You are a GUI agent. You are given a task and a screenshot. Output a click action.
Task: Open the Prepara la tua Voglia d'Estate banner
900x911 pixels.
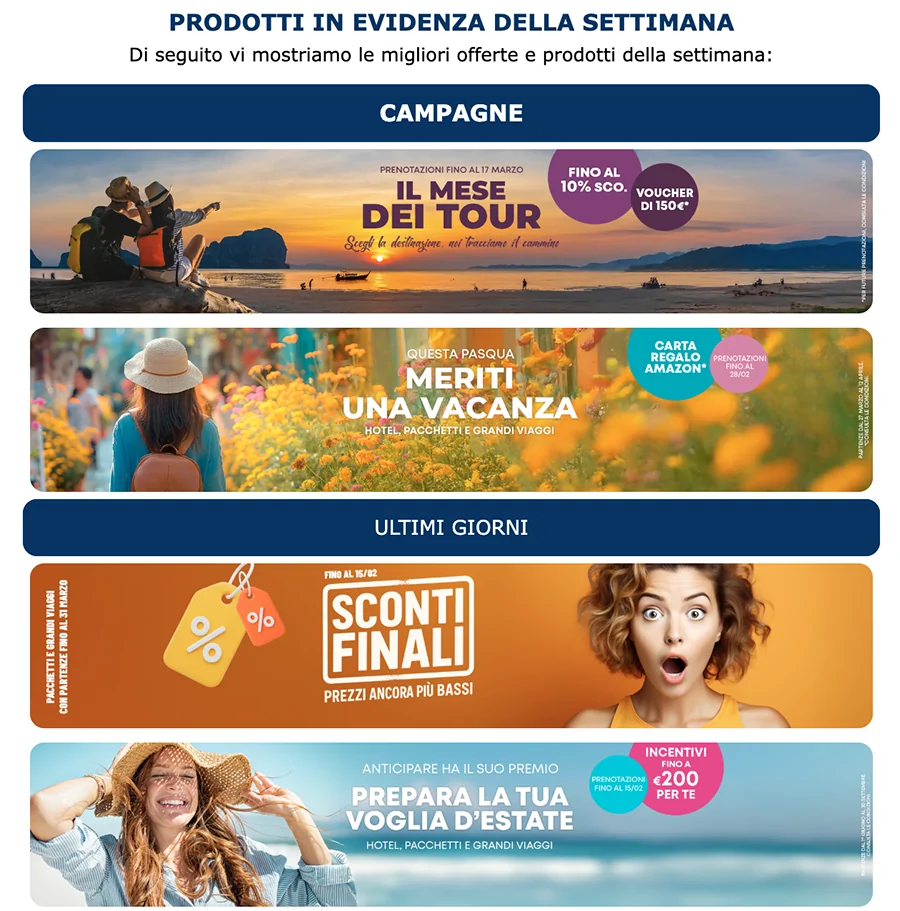(x=451, y=823)
